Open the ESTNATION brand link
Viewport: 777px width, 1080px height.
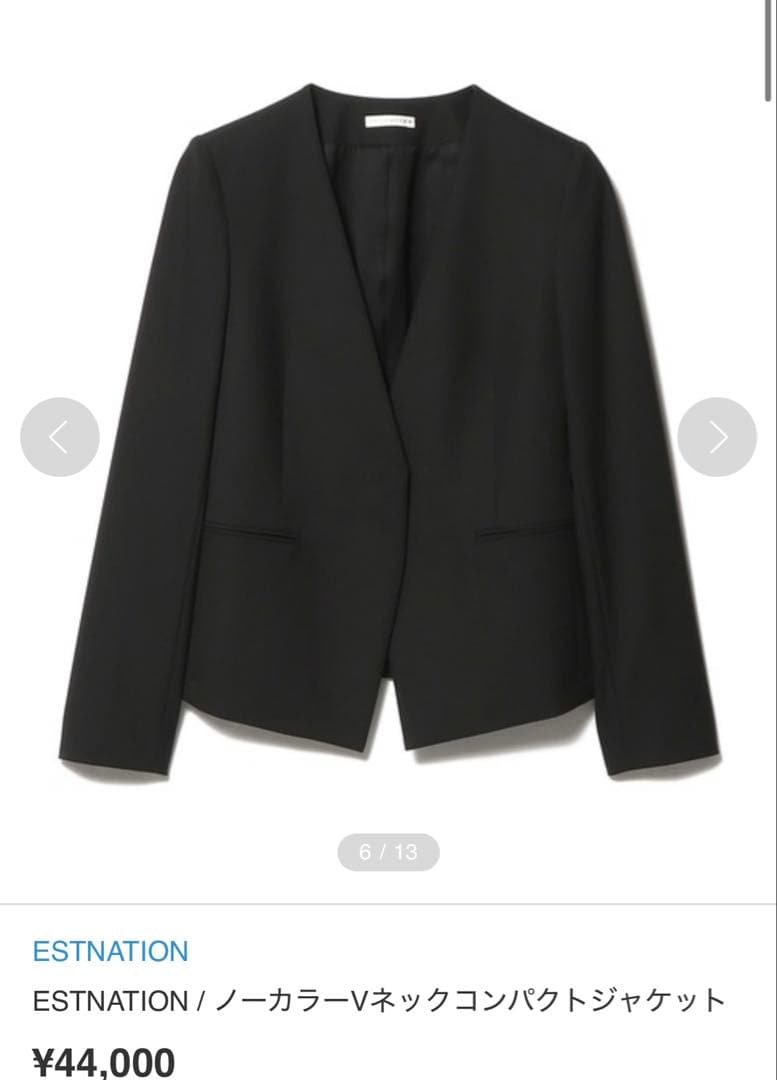110,951
